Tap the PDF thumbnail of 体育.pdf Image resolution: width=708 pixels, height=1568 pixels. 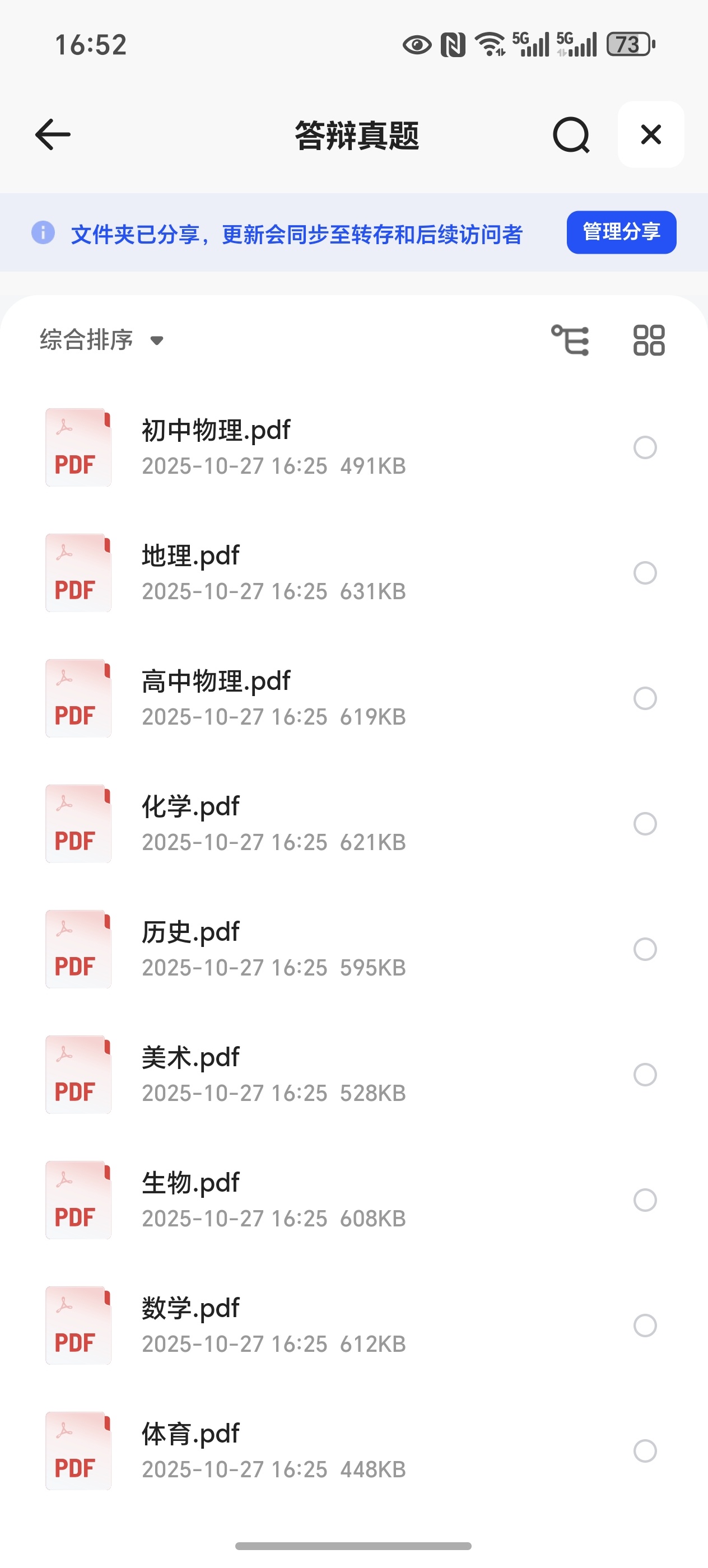click(x=78, y=1452)
